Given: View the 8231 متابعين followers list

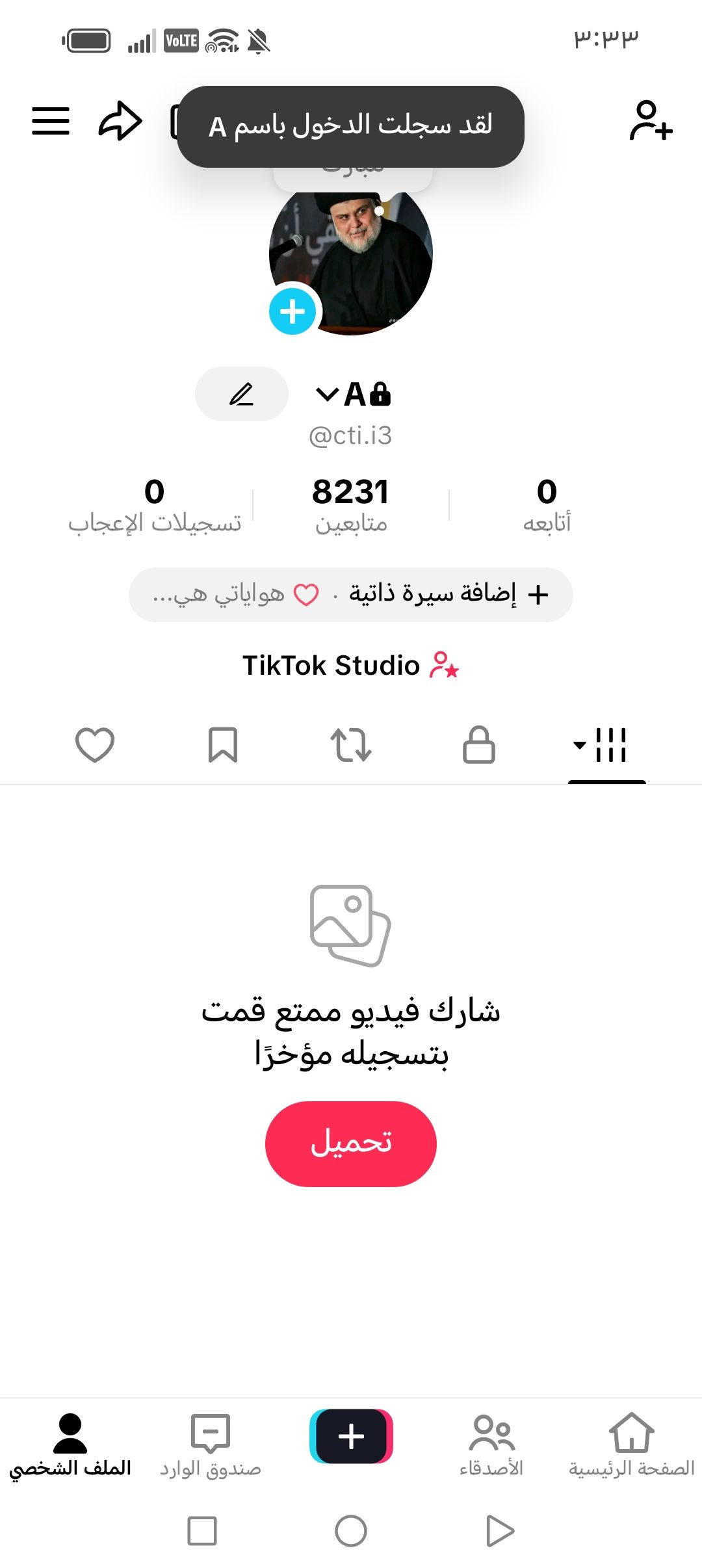Looking at the screenshot, I should tap(351, 505).
